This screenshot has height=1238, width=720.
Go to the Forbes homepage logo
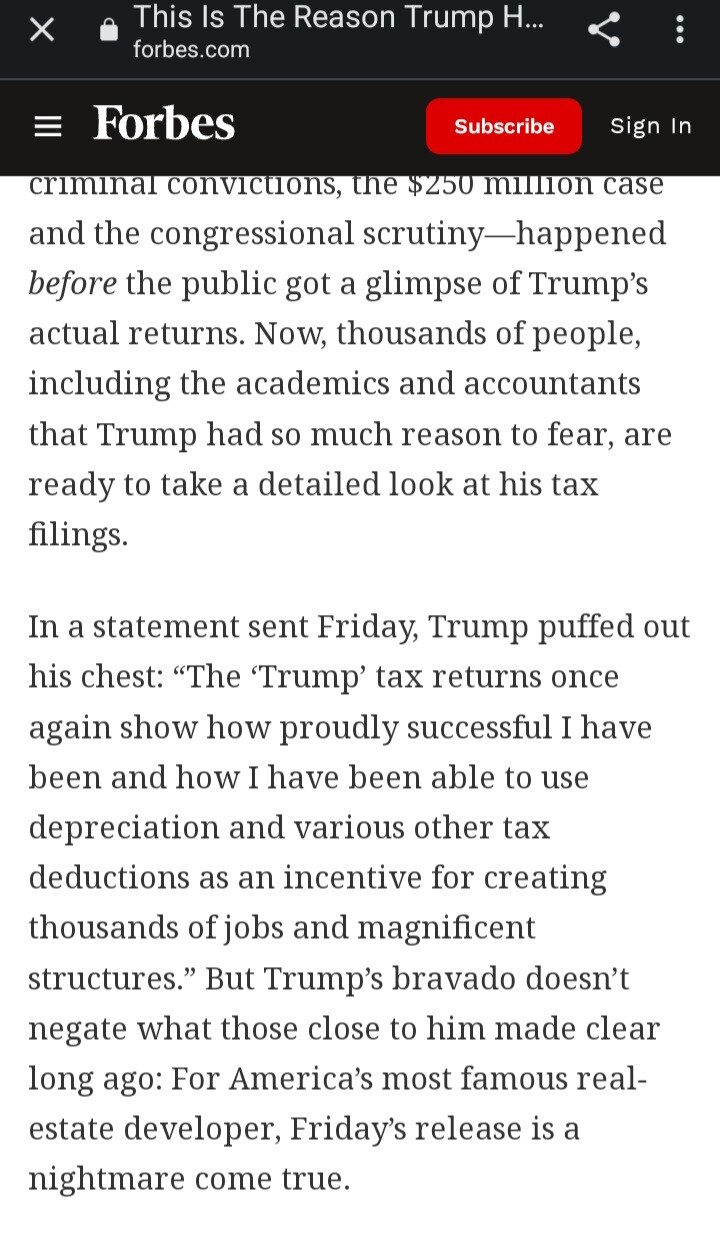pos(164,125)
